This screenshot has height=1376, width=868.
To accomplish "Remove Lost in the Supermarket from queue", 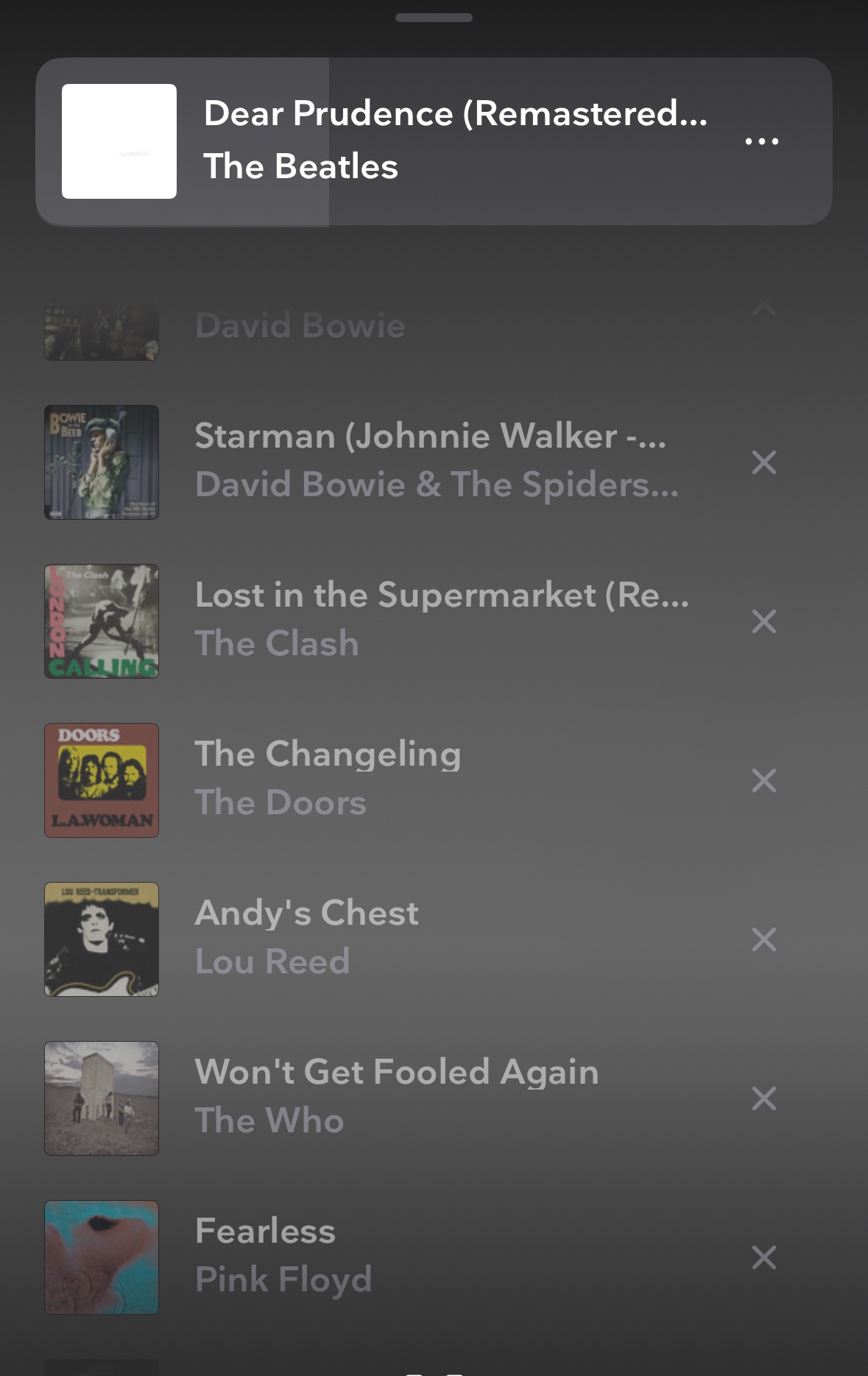I will [763, 621].
